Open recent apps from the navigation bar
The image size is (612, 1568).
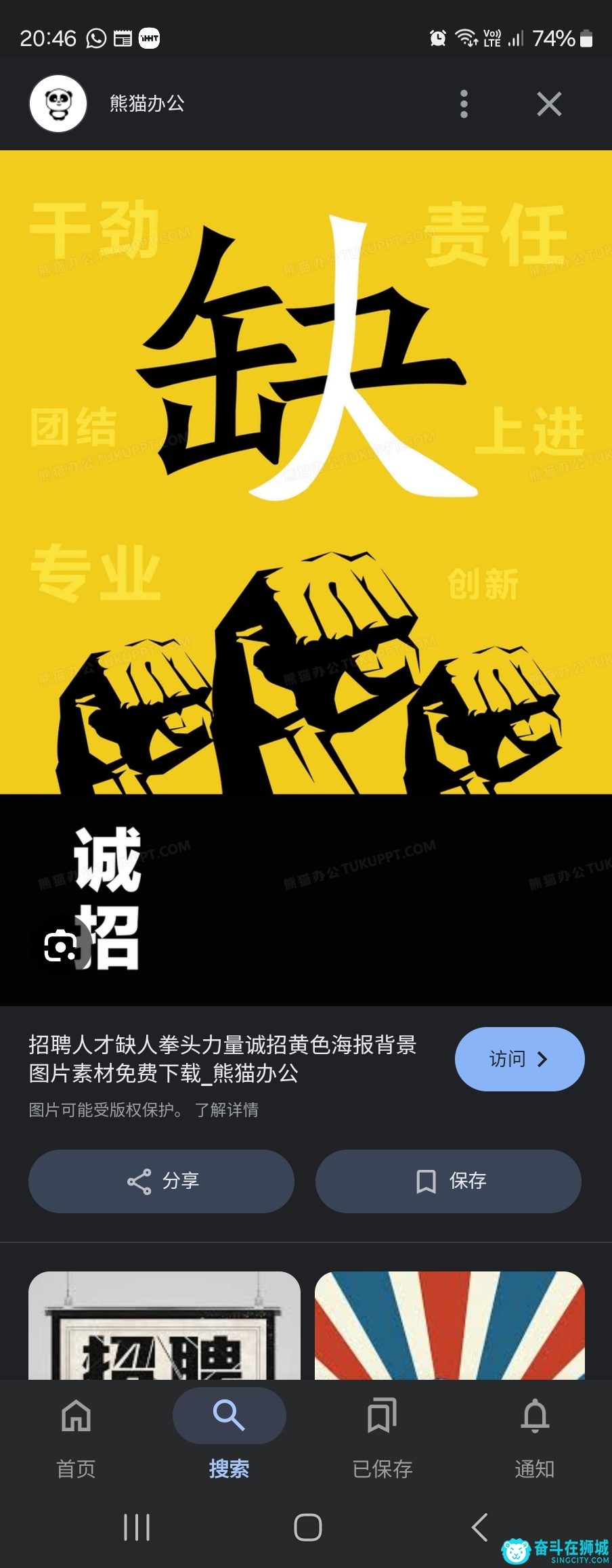[x=137, y=1527]
